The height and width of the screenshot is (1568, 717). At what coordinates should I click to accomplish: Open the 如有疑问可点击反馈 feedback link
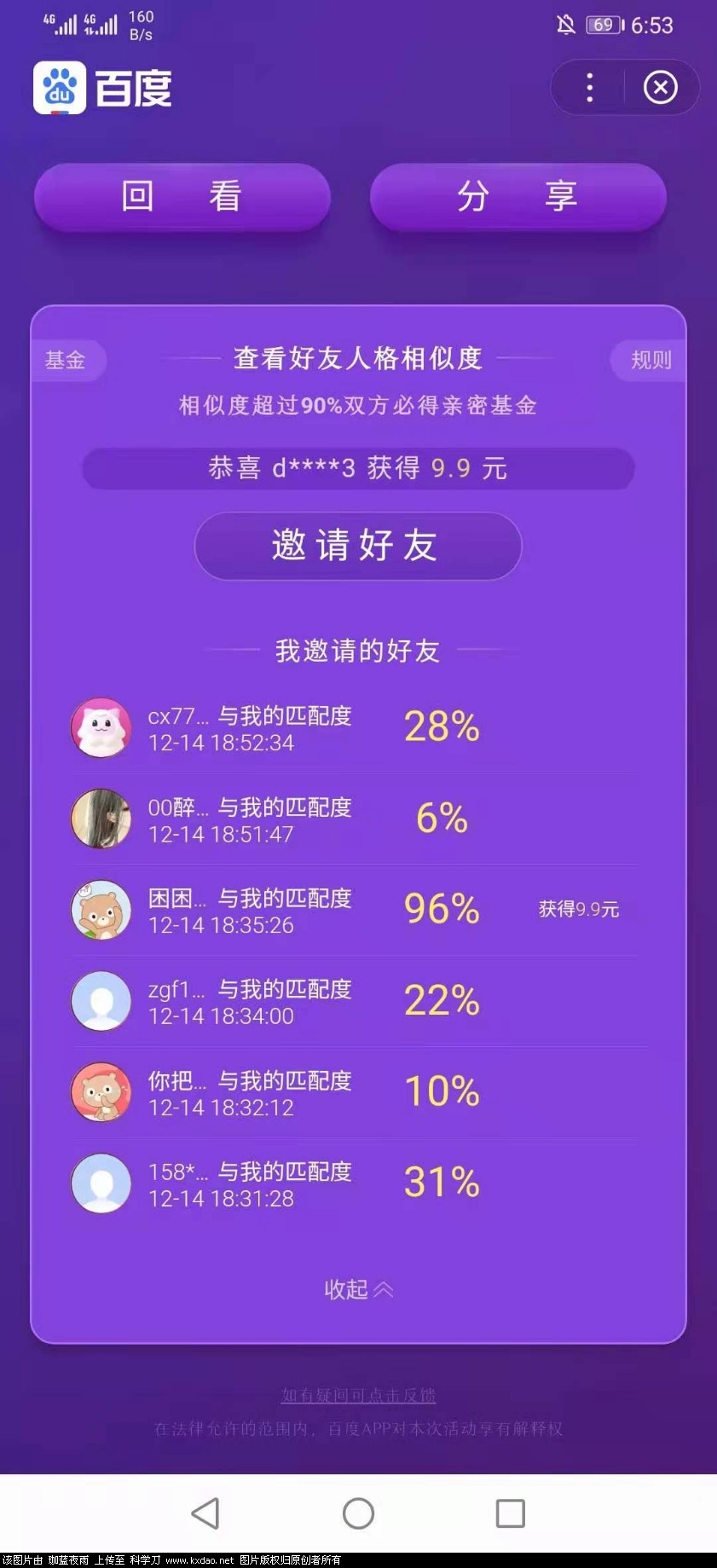(x=358, y=1395)
